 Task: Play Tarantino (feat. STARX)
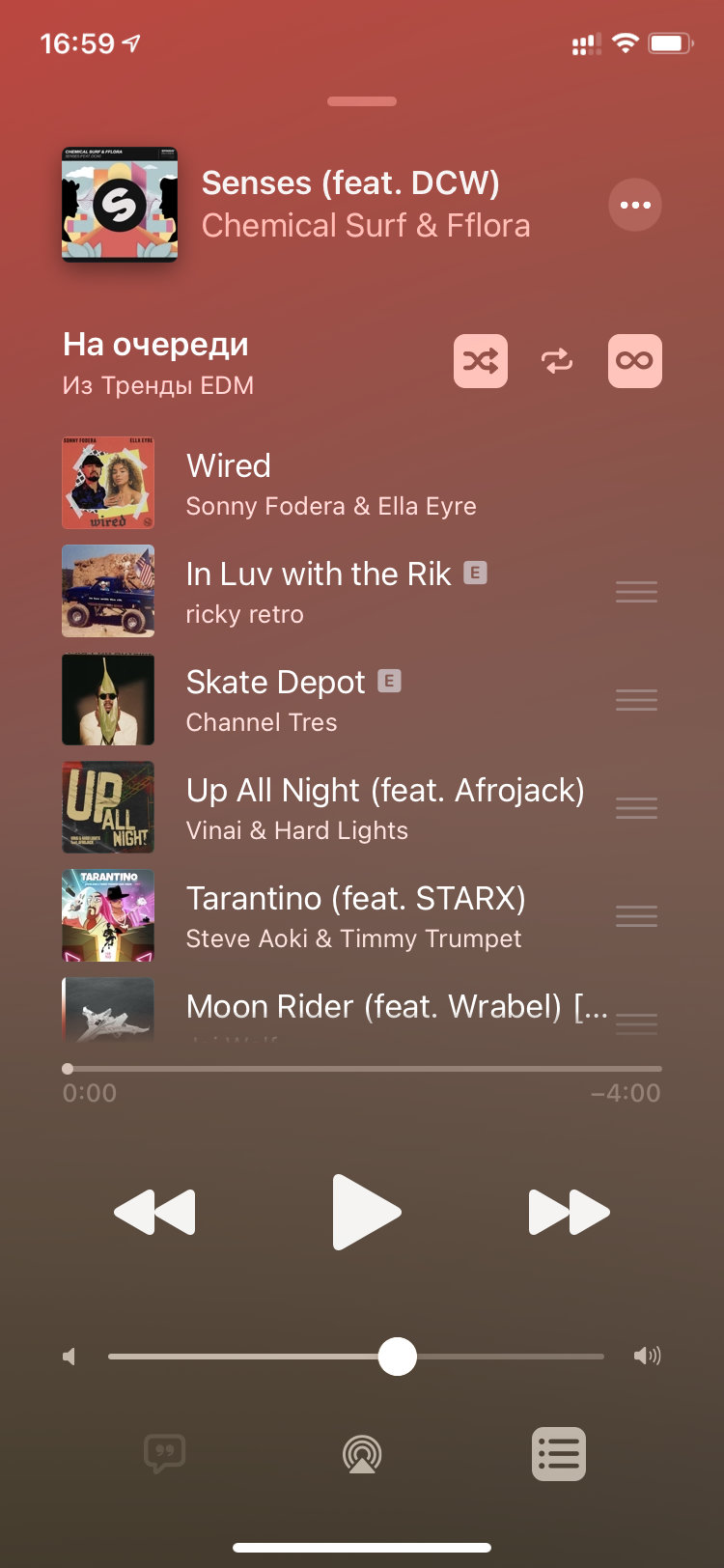[x=330, y=915]
